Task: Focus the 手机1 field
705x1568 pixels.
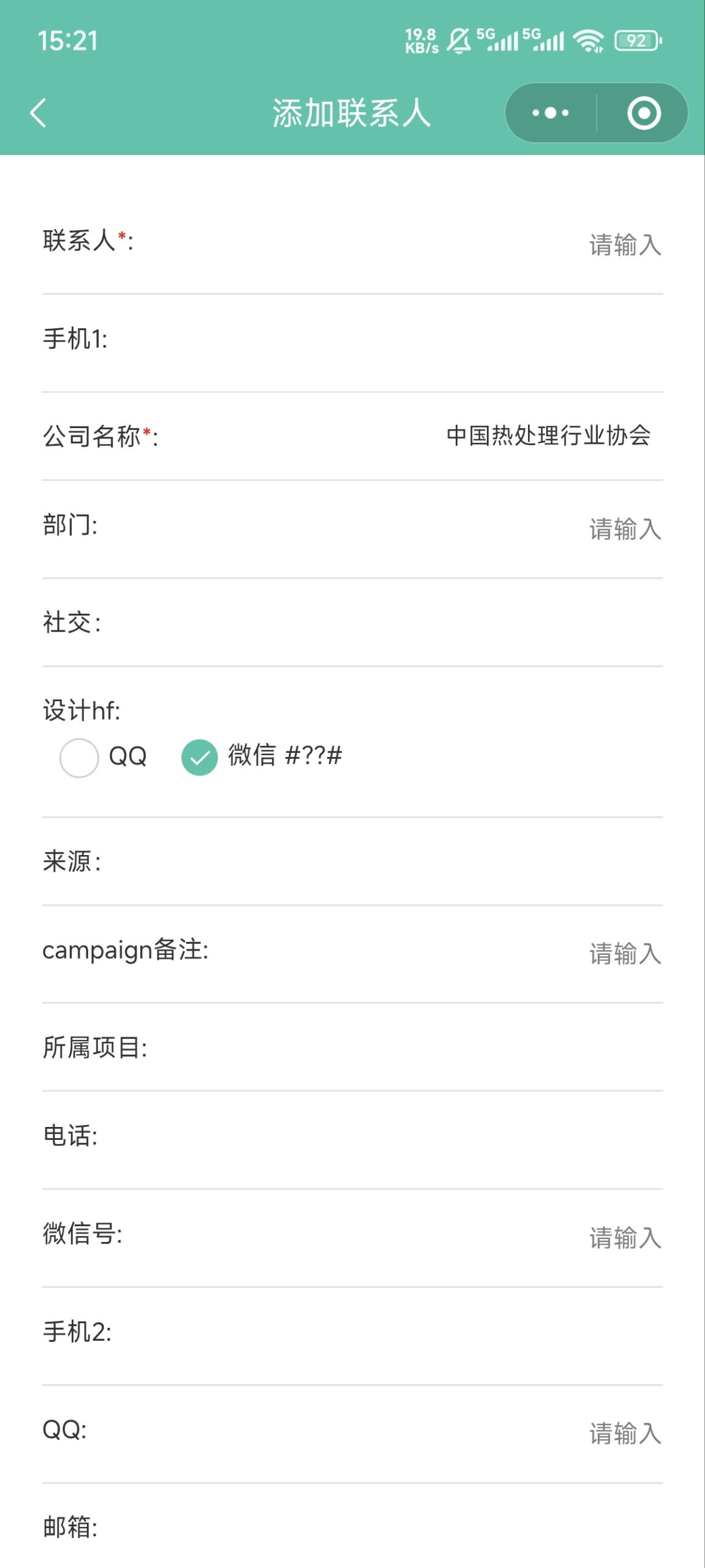Action: [352, 343]
